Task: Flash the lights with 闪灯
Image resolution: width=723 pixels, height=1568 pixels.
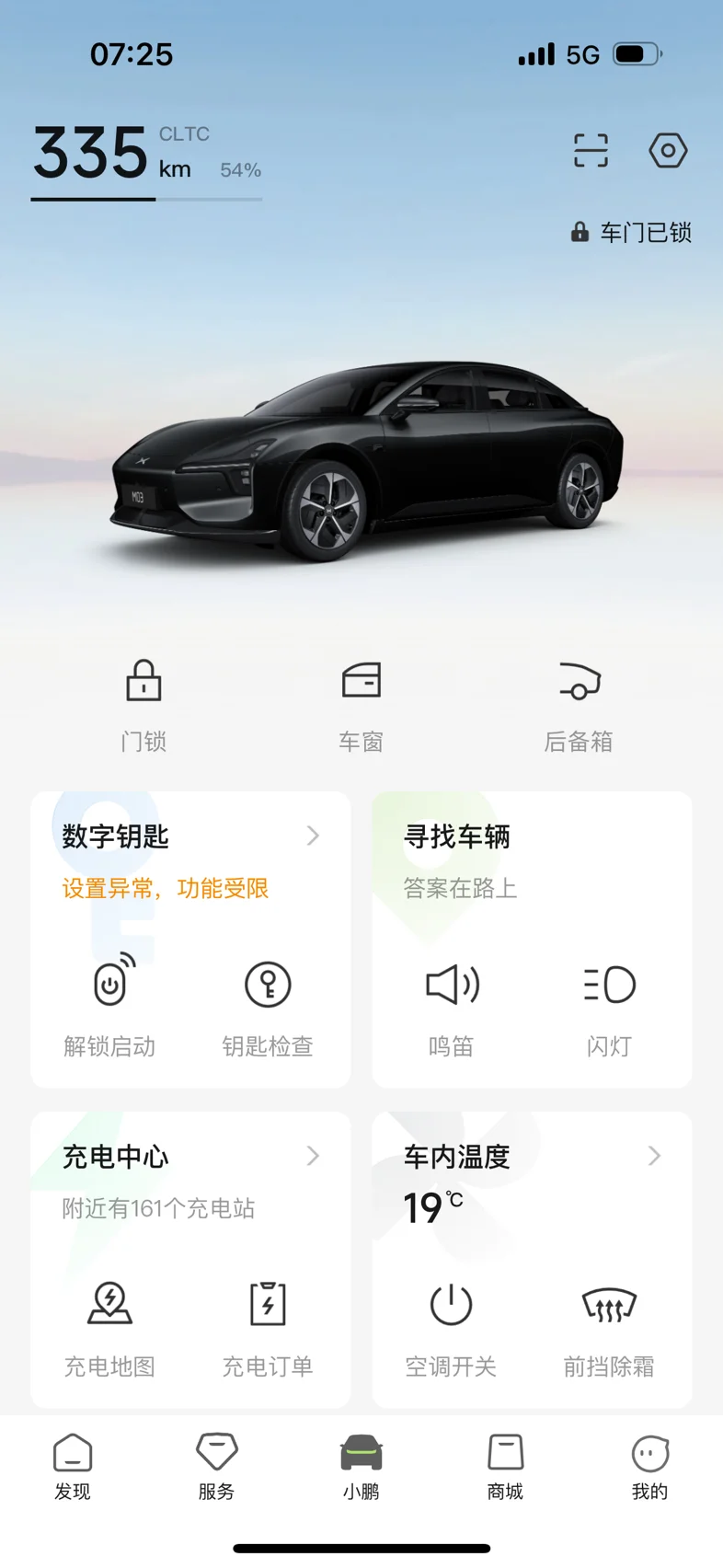Action: pyautogui.click(x=609, y=1006)
